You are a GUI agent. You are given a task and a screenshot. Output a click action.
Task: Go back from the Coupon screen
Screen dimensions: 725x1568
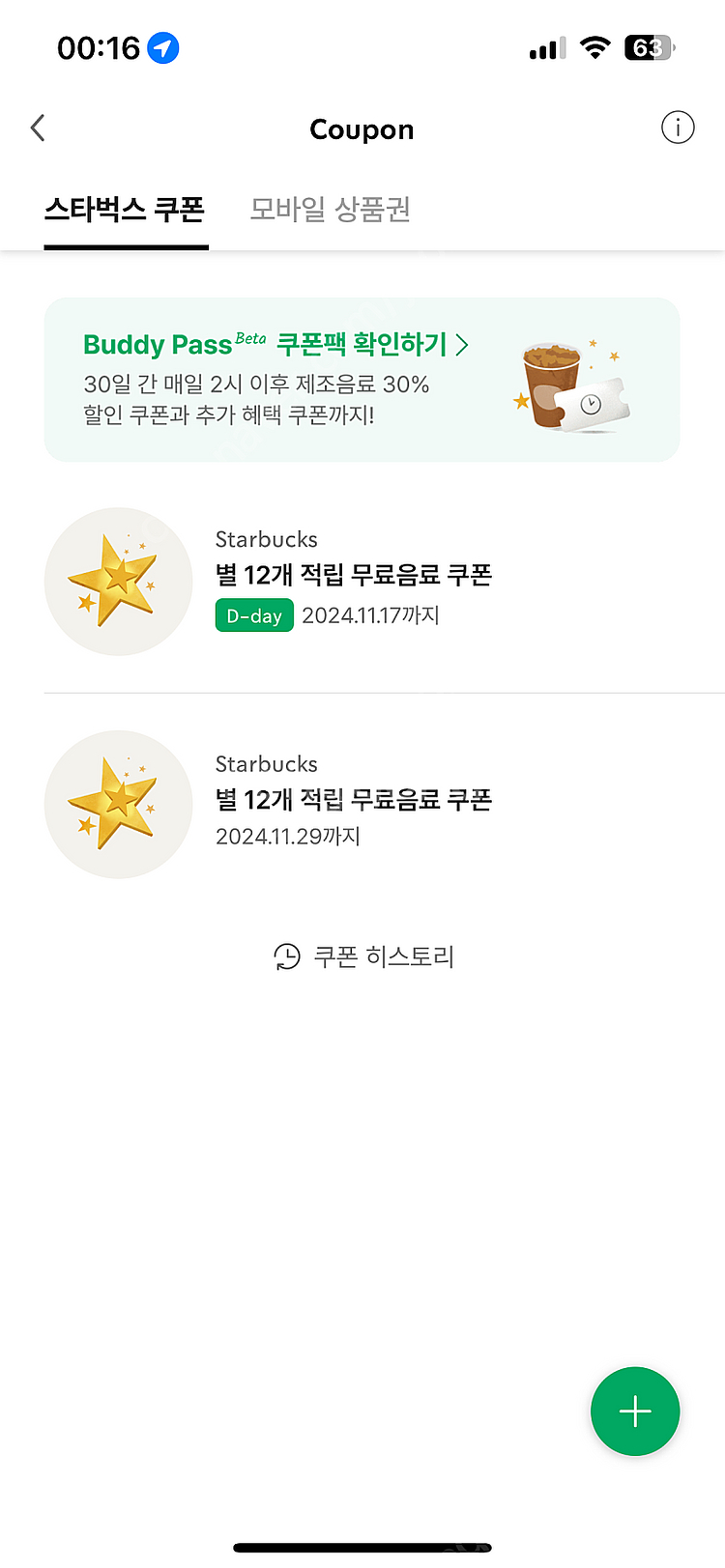coord(39,128)
